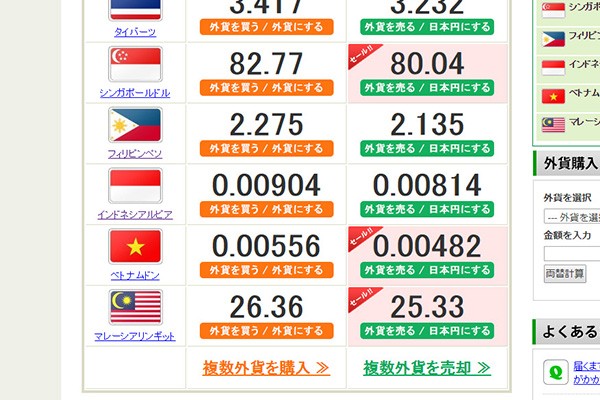
Task: Sell Philippine peso at 2.135
Action: [427, 149]
